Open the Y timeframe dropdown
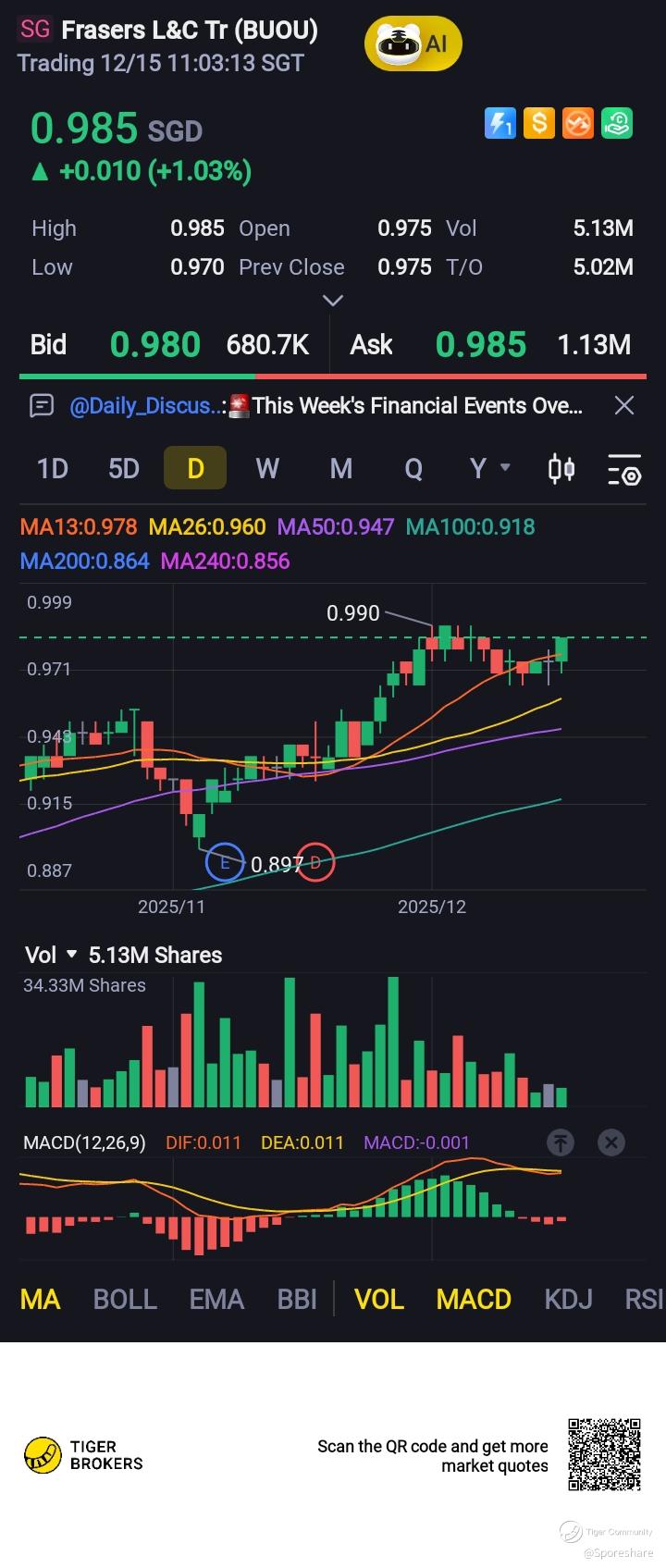 [489, 468]
